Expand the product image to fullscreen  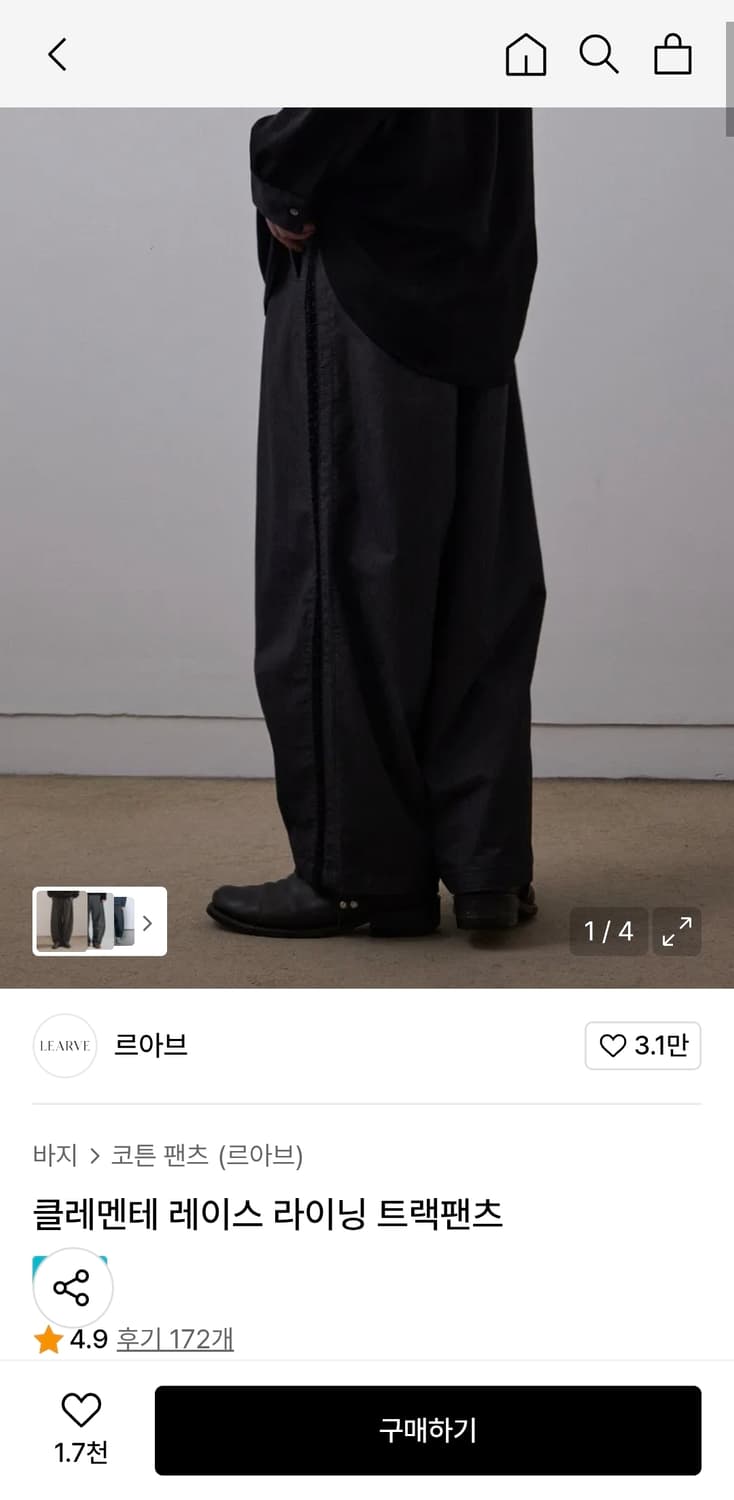[677, 931]
